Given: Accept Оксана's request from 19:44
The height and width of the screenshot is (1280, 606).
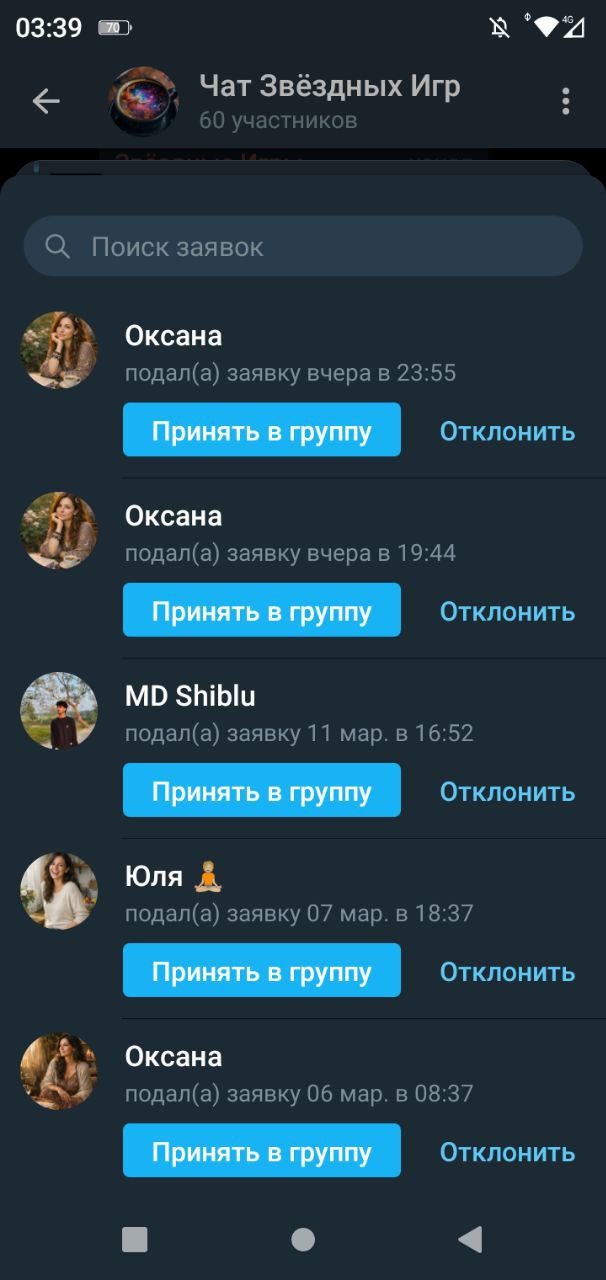Looking at the screenshot, I should pos(262,611).
